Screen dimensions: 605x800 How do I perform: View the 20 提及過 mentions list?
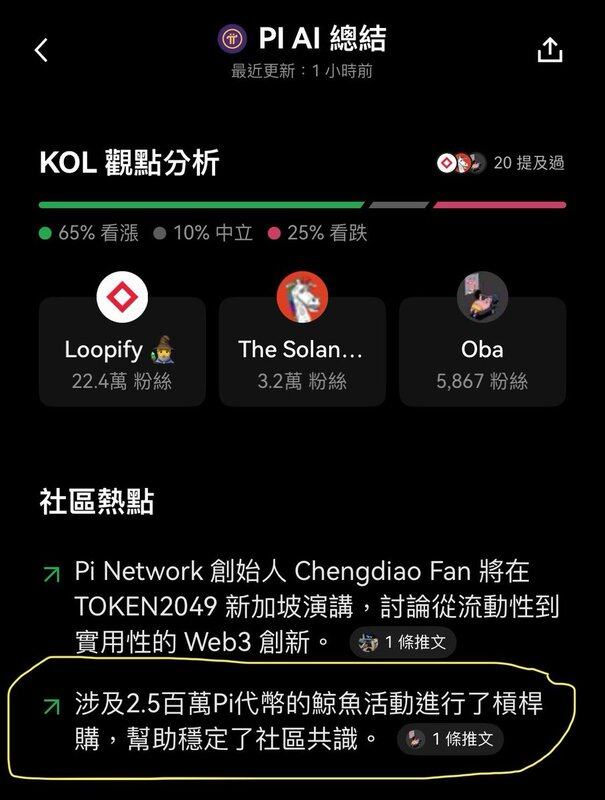(x=501, y=162)
